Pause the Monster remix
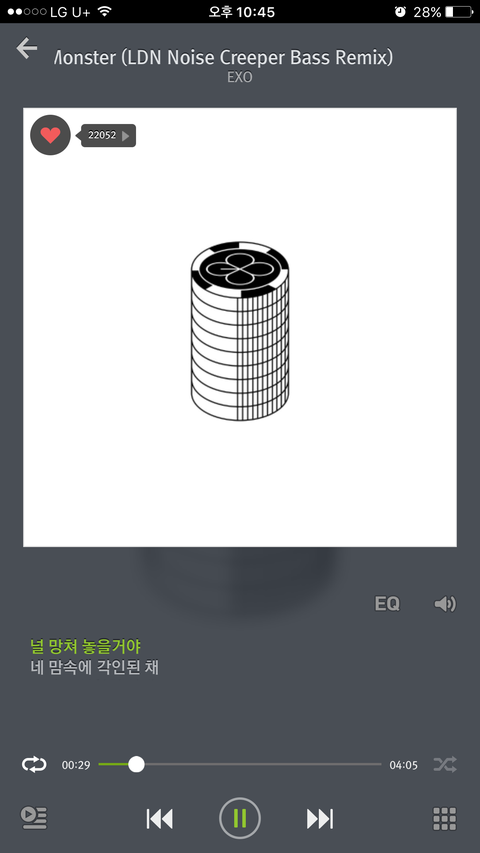Viewport: 480px width, 853px height. pos(240,818)
